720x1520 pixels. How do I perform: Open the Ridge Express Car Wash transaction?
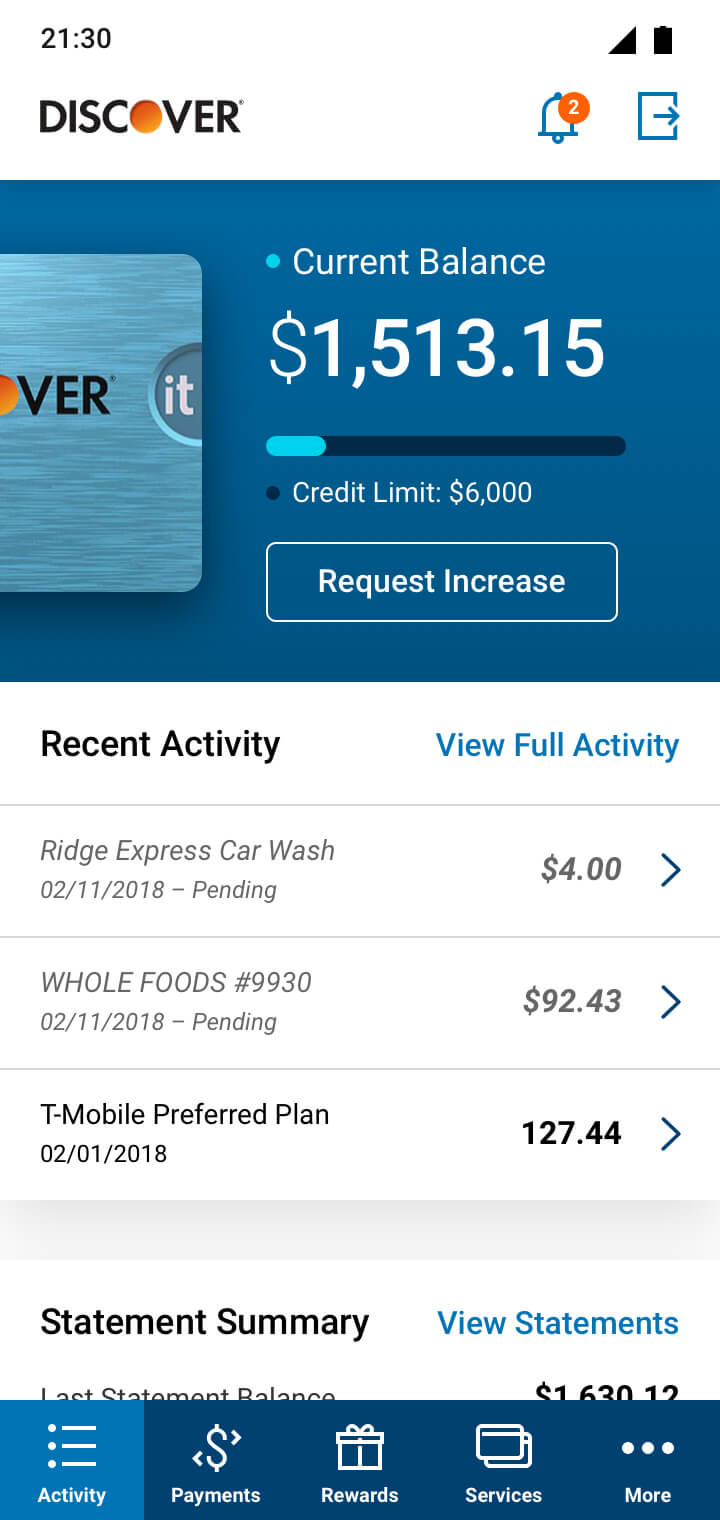tap(360, 870)
